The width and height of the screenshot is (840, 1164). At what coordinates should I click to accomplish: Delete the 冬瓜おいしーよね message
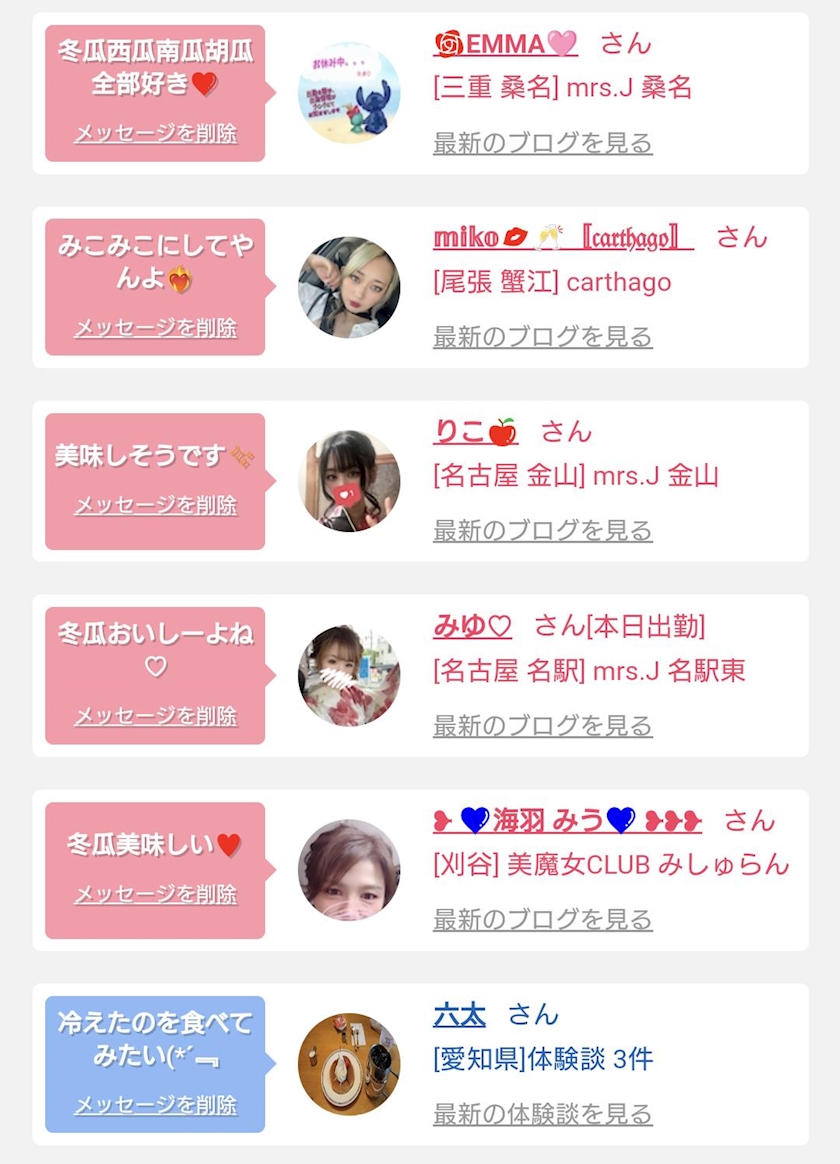pyautogui.click(x=155, y=716)
